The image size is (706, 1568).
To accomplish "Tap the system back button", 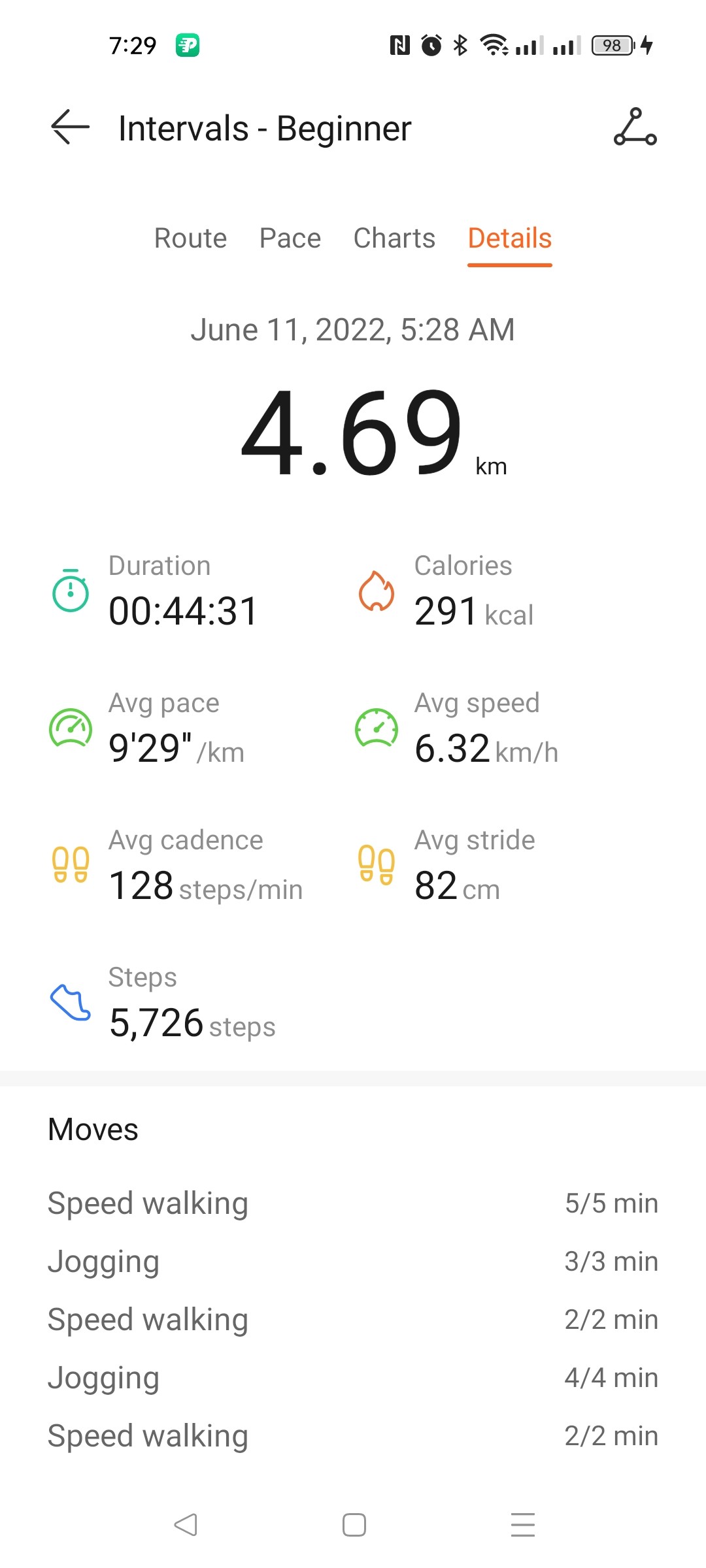I will coord(186,1525).
